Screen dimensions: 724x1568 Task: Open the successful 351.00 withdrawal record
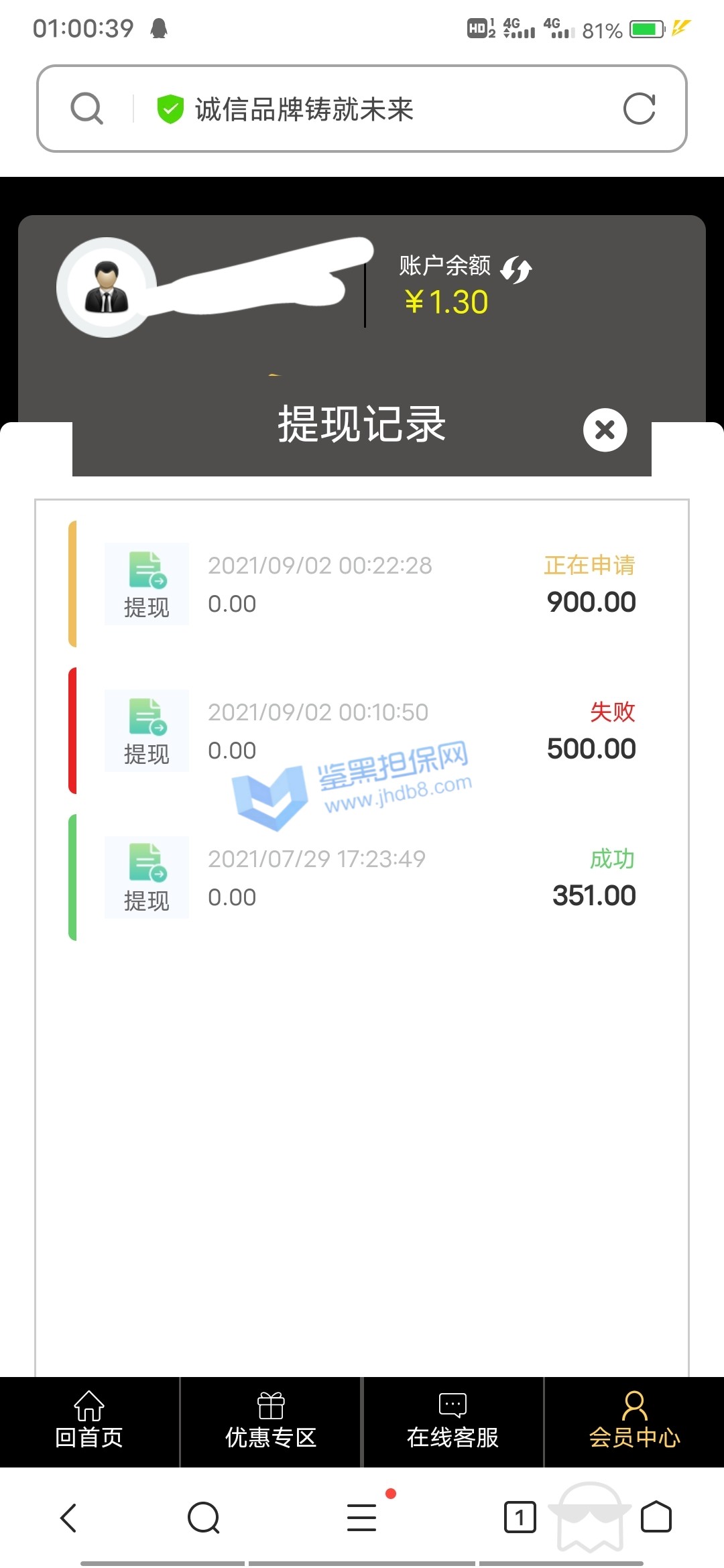coord(362,877)
